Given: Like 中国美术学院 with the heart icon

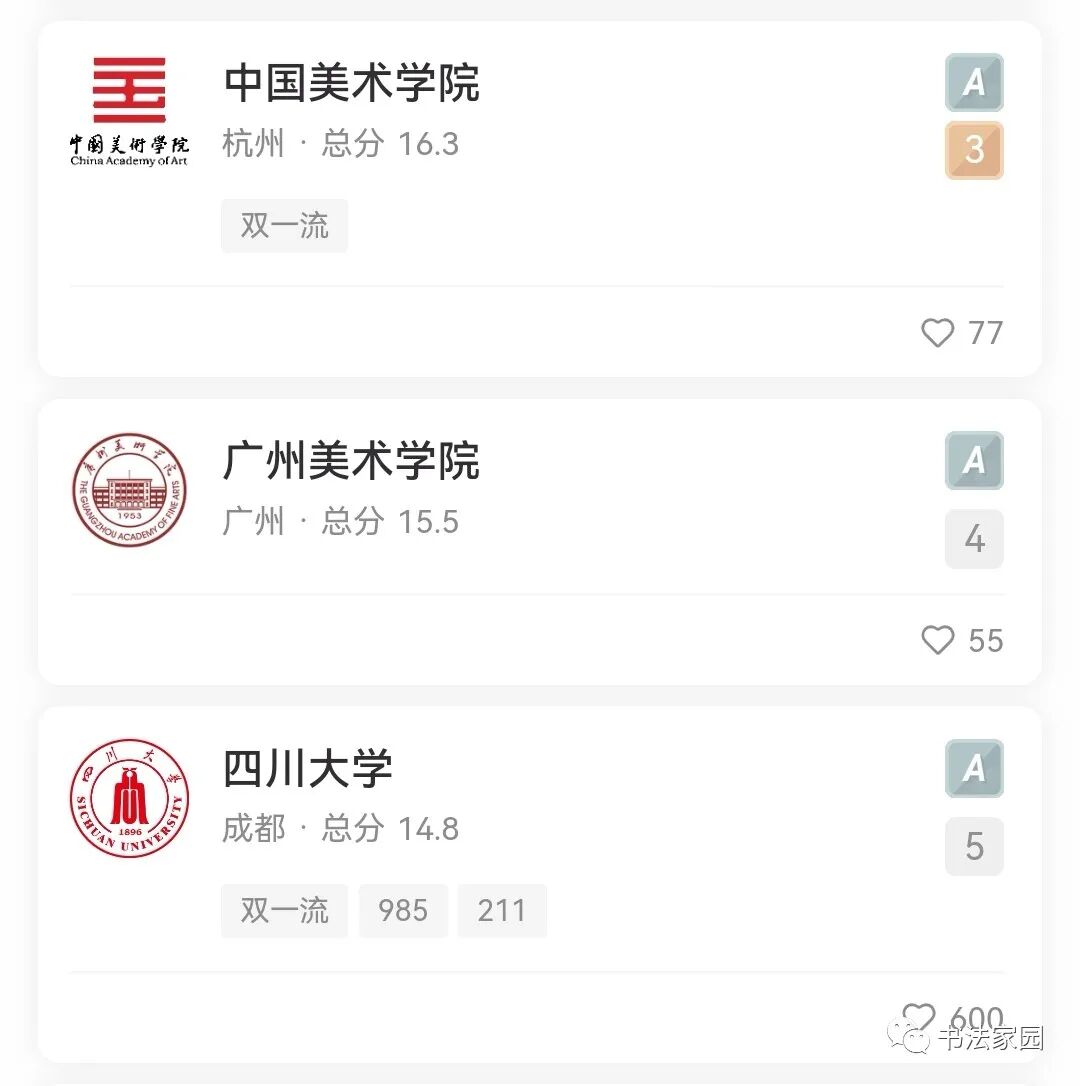Looking at the screenshot, I should coord(937,332).
